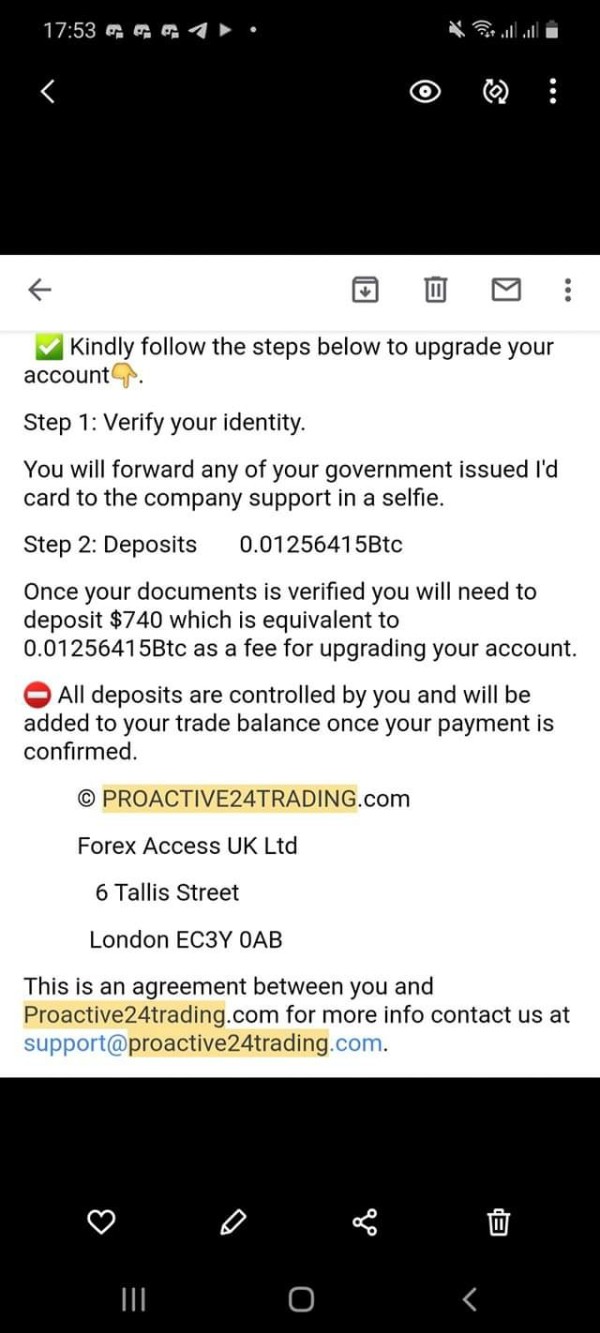Open recent apps from the navigation bar
The width and height of the screenshot is (600, 1333).
(133, 1299)
